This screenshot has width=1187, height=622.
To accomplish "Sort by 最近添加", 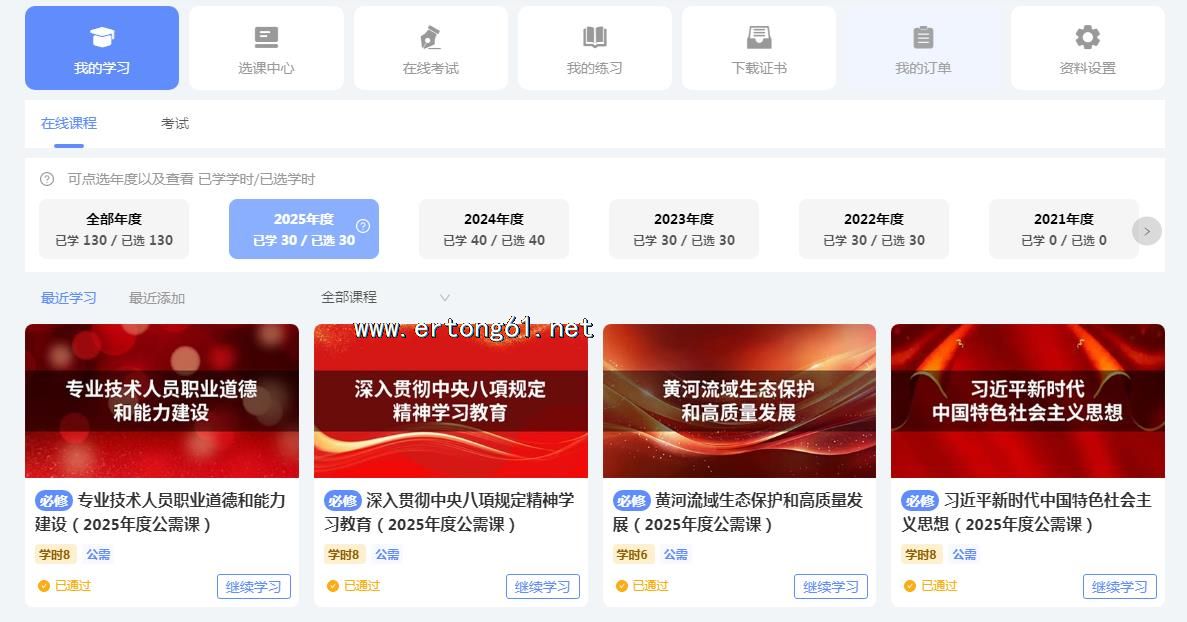I will 157,298.
